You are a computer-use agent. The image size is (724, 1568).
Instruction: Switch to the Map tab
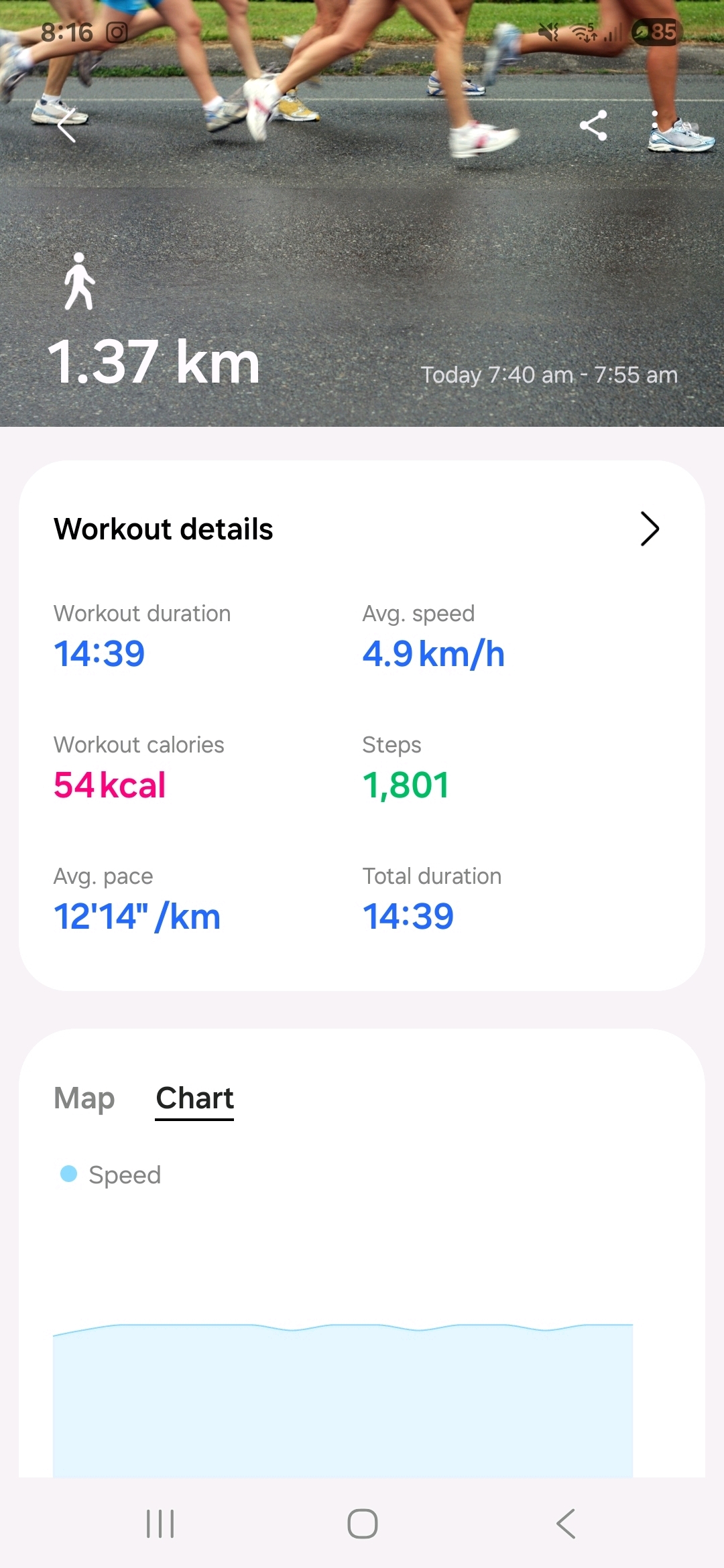tap(84, 1098)
